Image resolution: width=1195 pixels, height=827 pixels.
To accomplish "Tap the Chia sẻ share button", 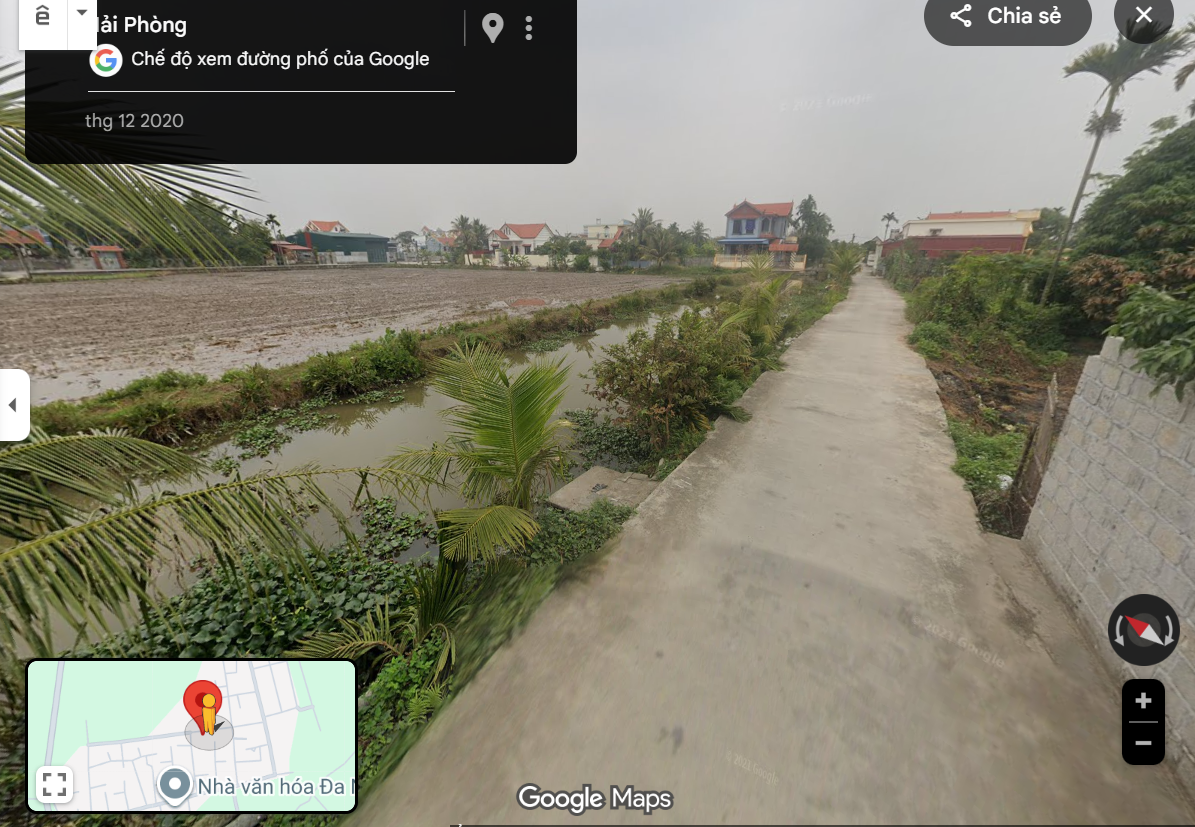I will (1006, 16).
